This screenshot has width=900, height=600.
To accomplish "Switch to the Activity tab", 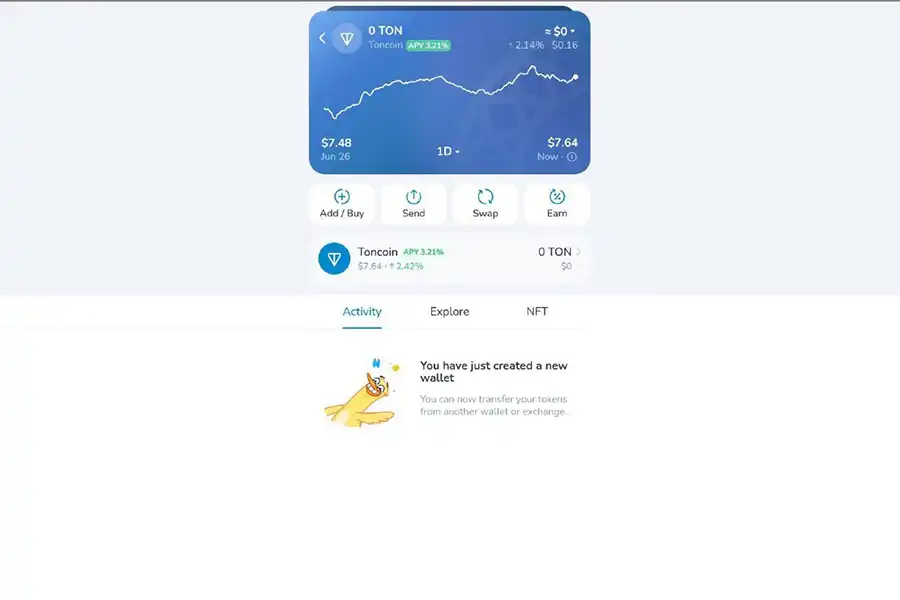I will tap(362, 311).
